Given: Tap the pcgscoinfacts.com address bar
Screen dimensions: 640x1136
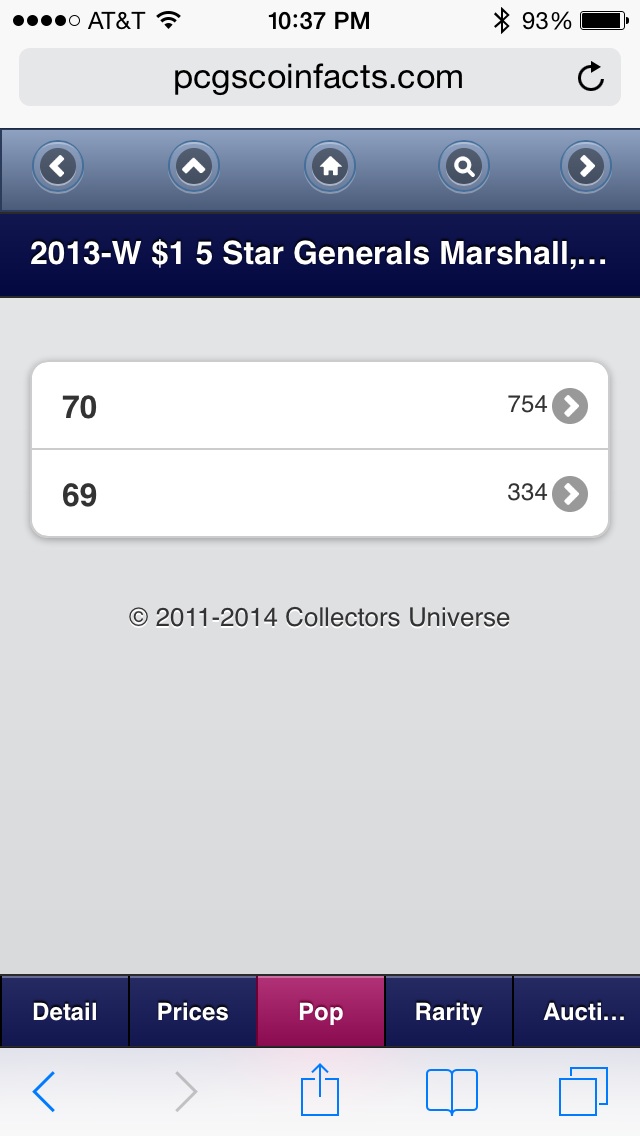Looking at the screenshot, I should (300, 77).
